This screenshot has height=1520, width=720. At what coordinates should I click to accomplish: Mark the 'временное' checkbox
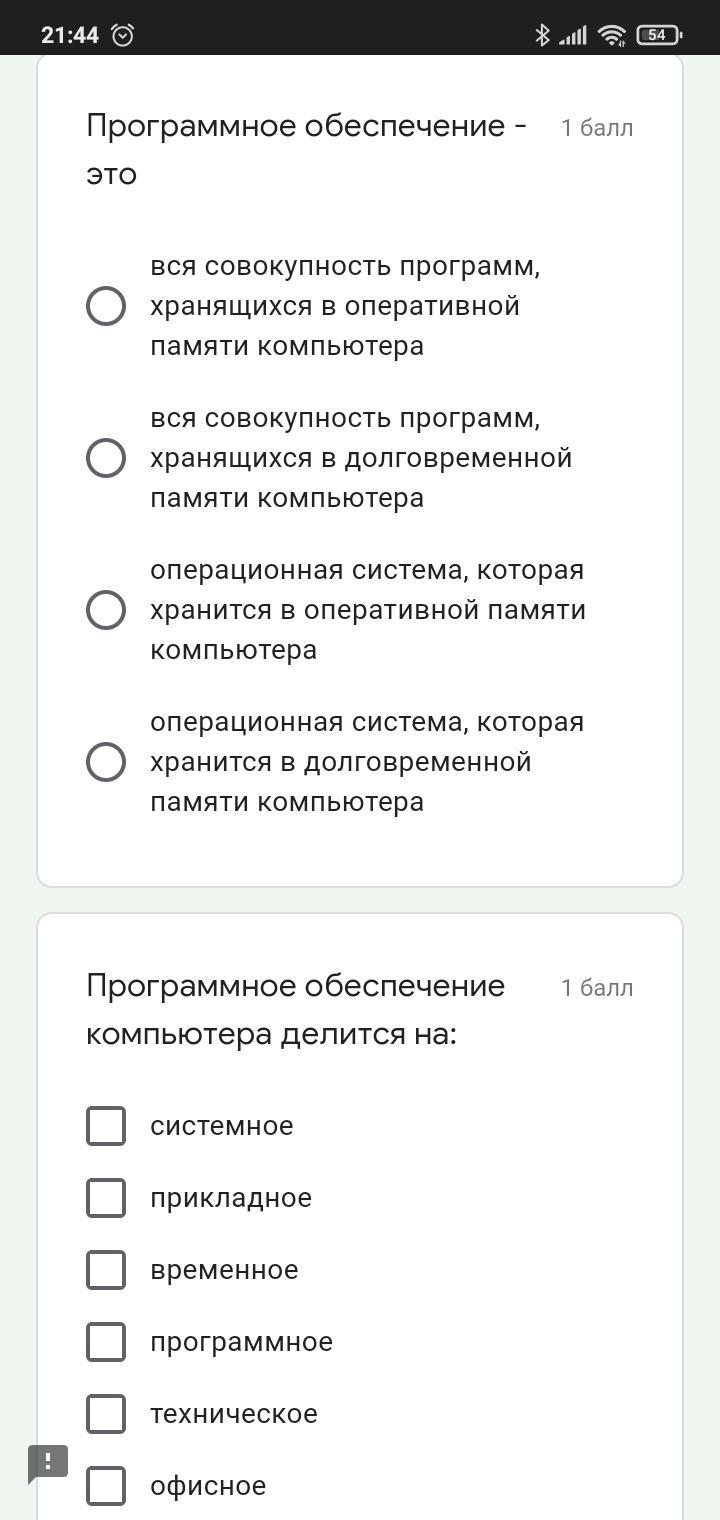(x=106, y=1270)
